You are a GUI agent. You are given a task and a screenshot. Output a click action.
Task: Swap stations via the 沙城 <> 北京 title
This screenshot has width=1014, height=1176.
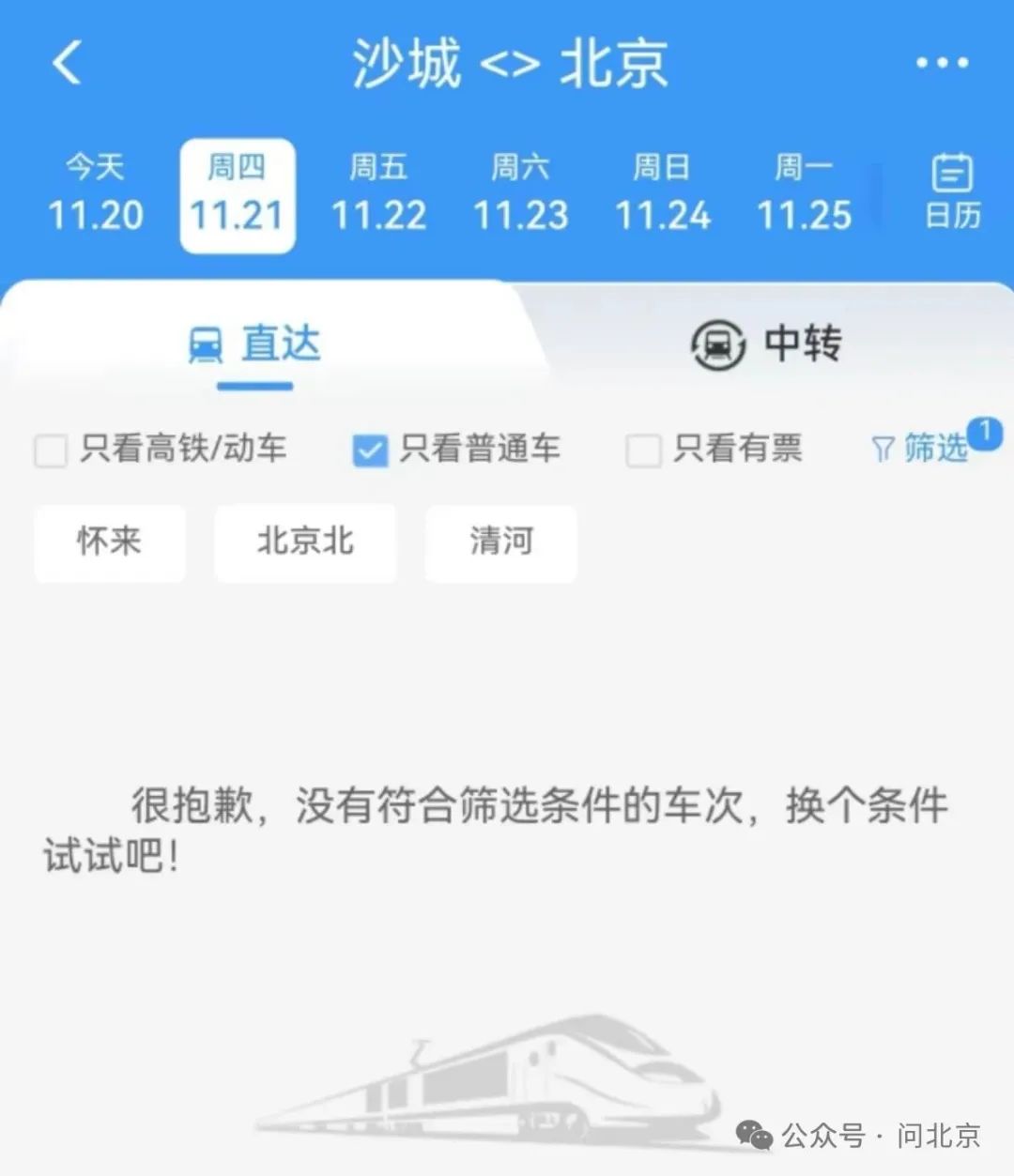click(x=510, y=64)
